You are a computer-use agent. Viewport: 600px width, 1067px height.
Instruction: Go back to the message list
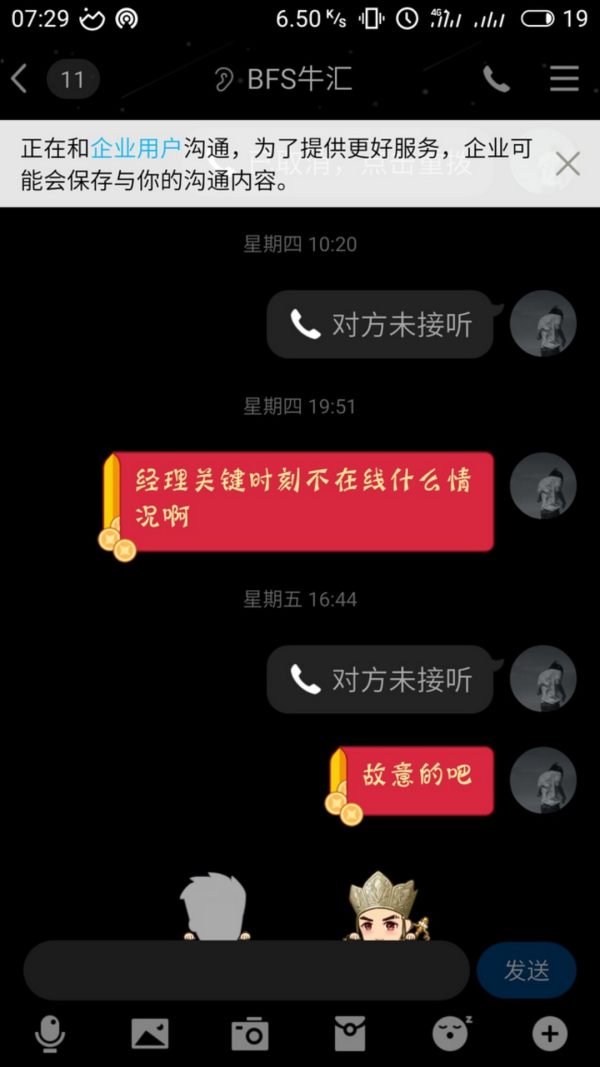pyautogui.click(x=20, y=79)
